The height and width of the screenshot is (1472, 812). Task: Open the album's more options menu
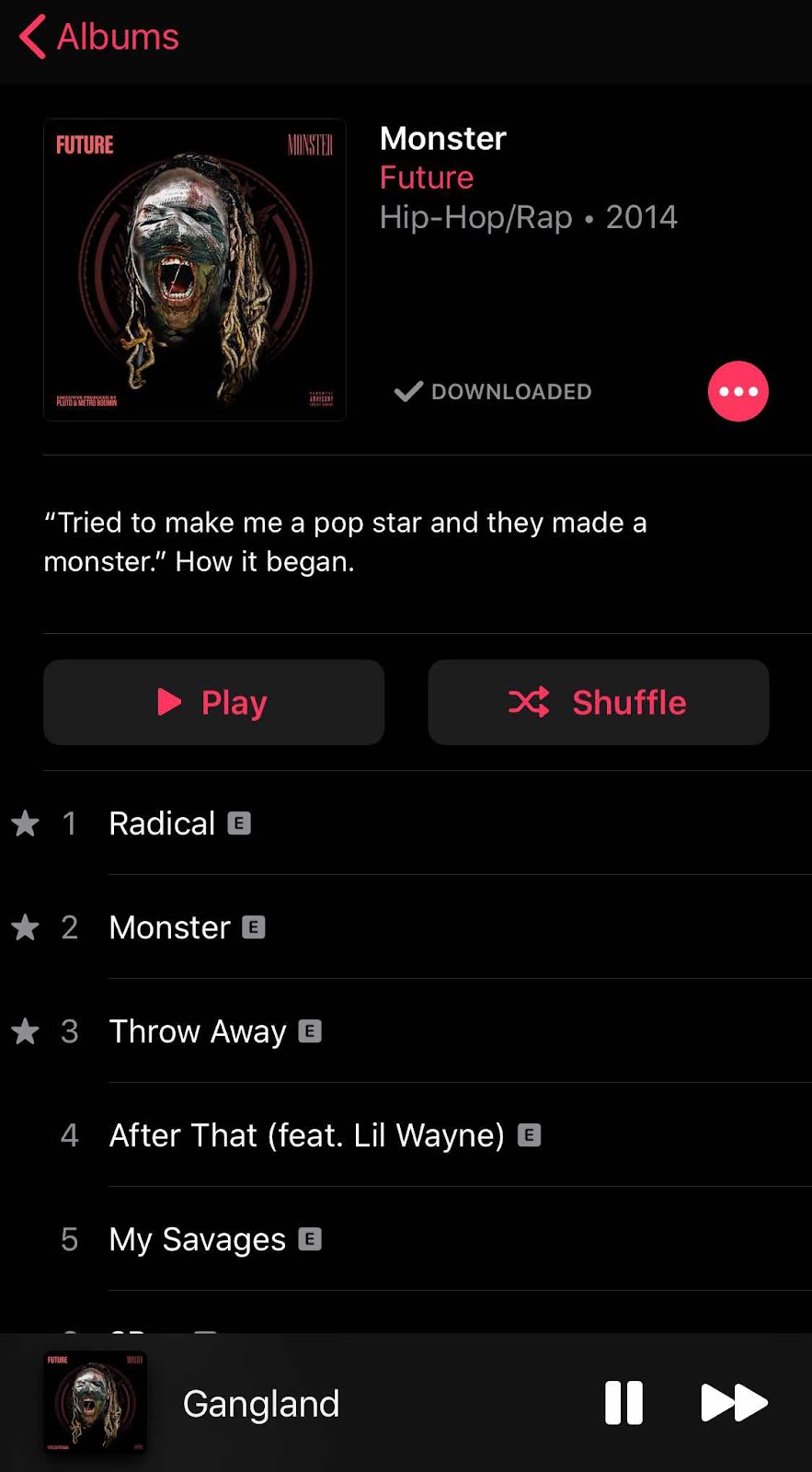tap(738, 391)
